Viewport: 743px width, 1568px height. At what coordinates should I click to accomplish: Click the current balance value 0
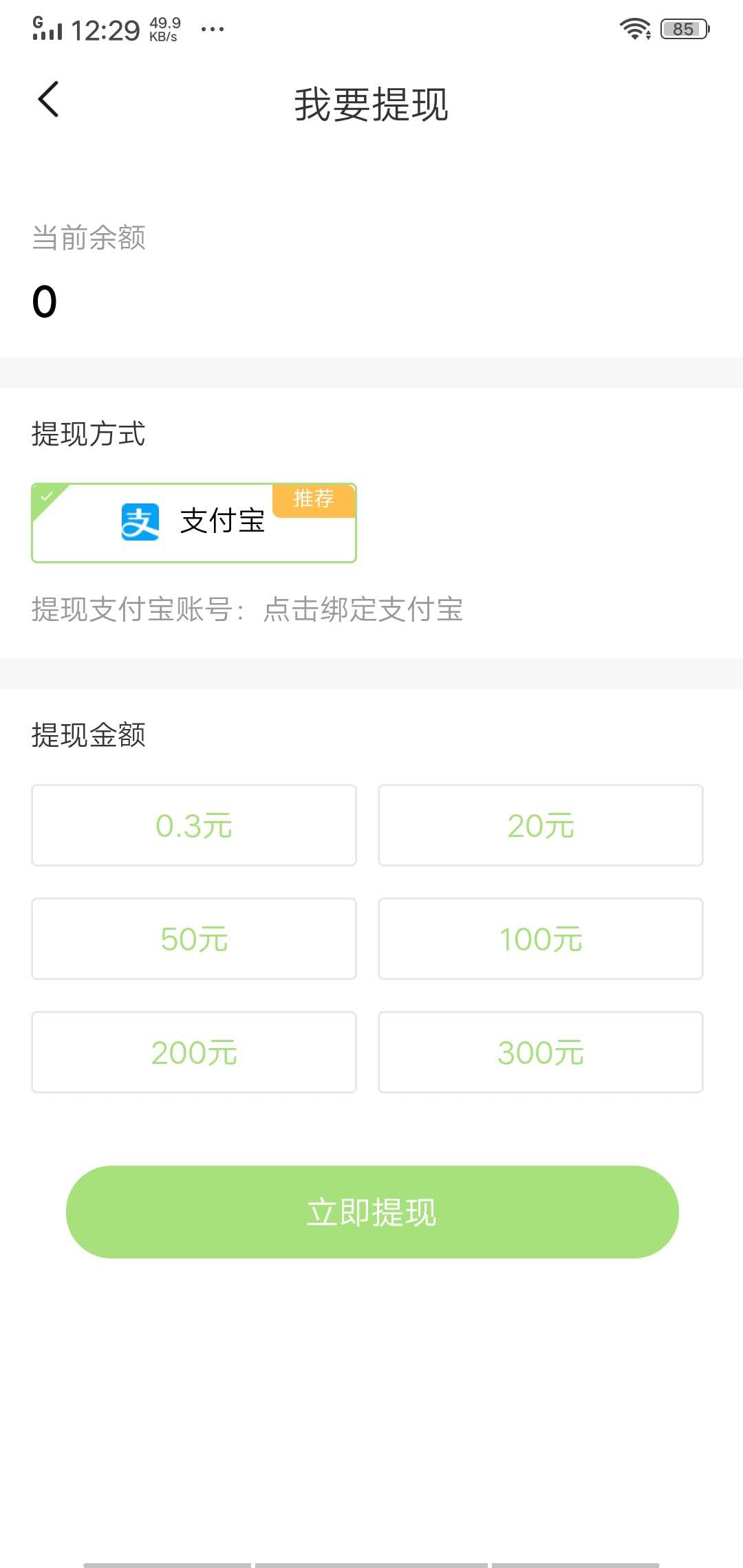[x=43, y=299]
